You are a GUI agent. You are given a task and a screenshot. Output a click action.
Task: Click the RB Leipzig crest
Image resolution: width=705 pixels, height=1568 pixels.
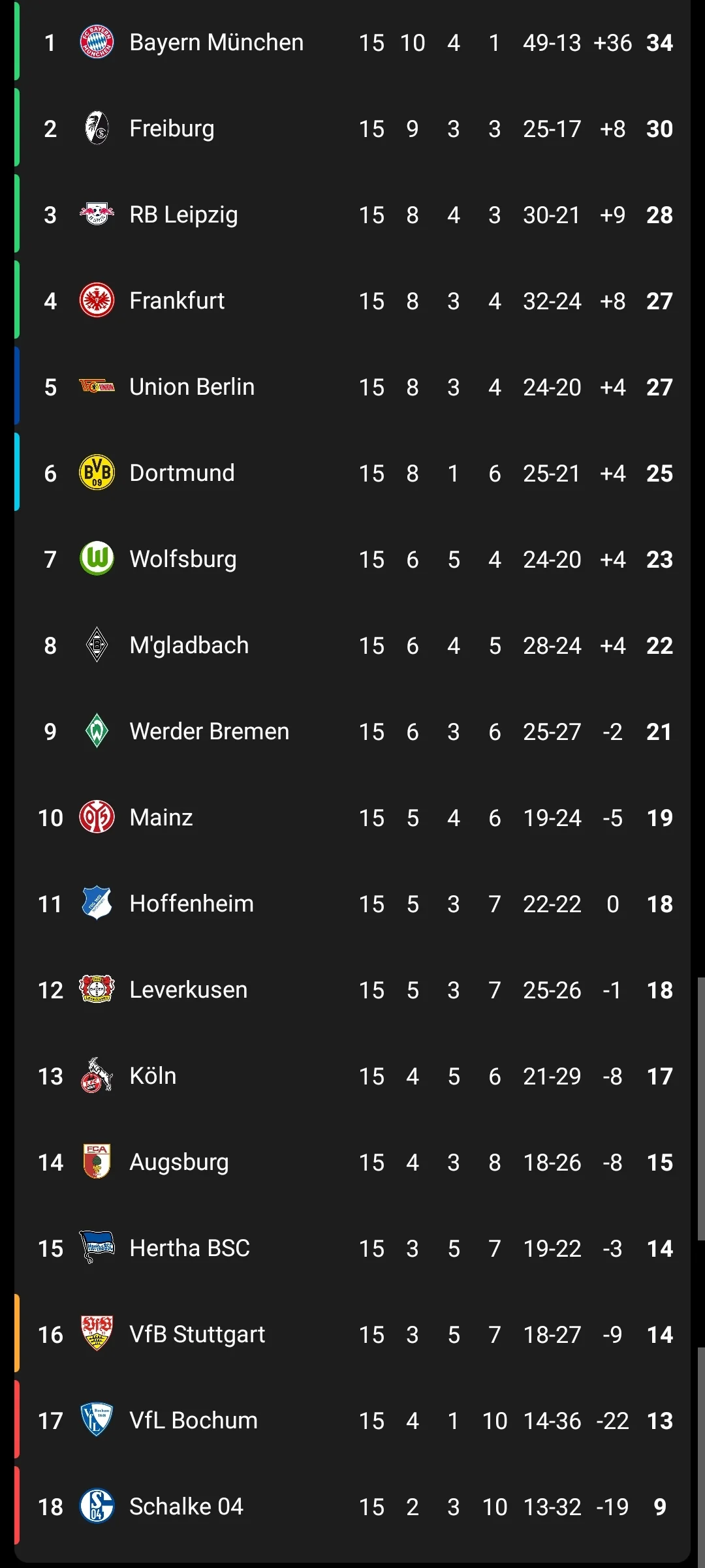pos(97,214)
